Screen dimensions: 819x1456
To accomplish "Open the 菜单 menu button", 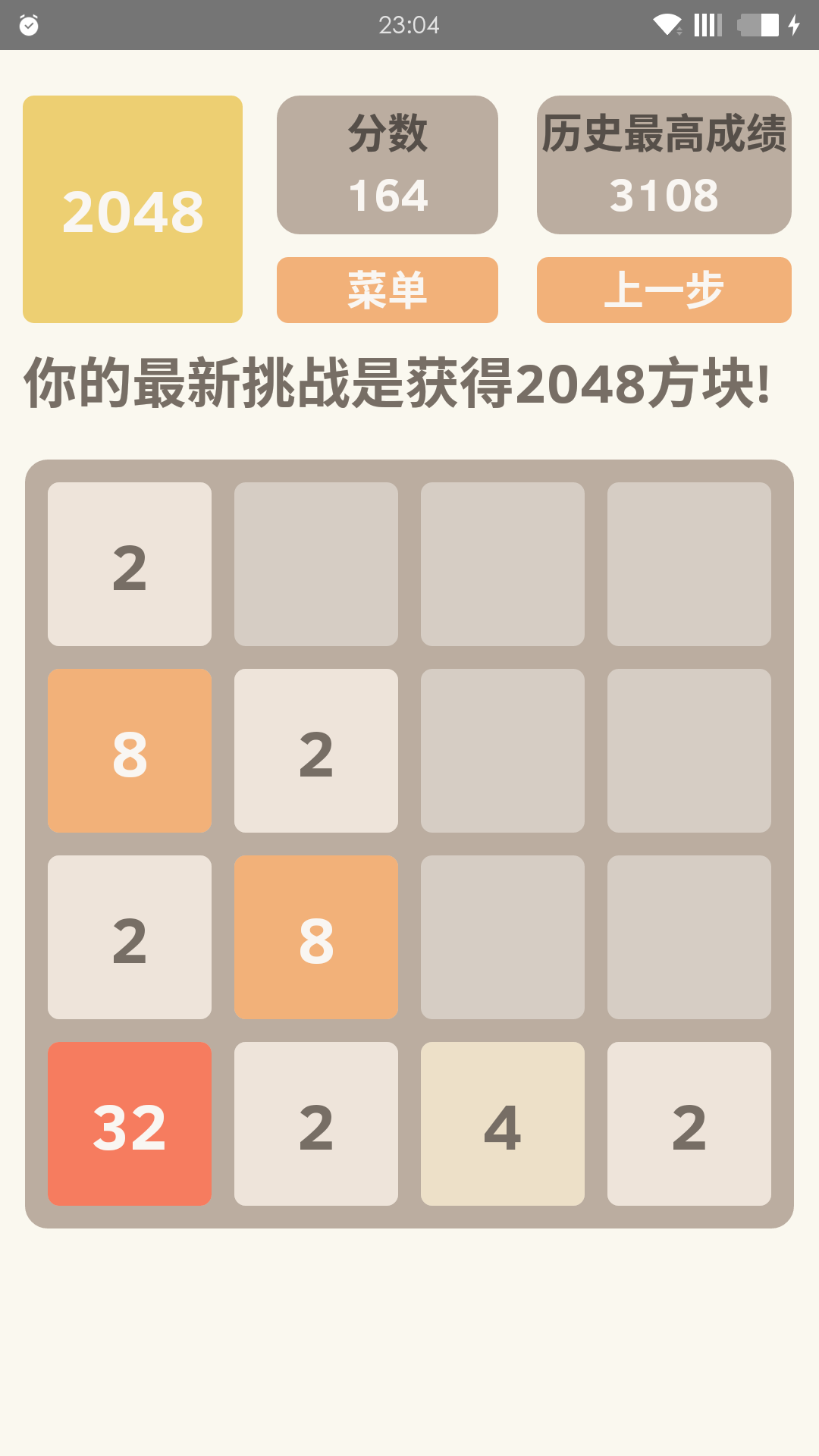I will 387,290.
